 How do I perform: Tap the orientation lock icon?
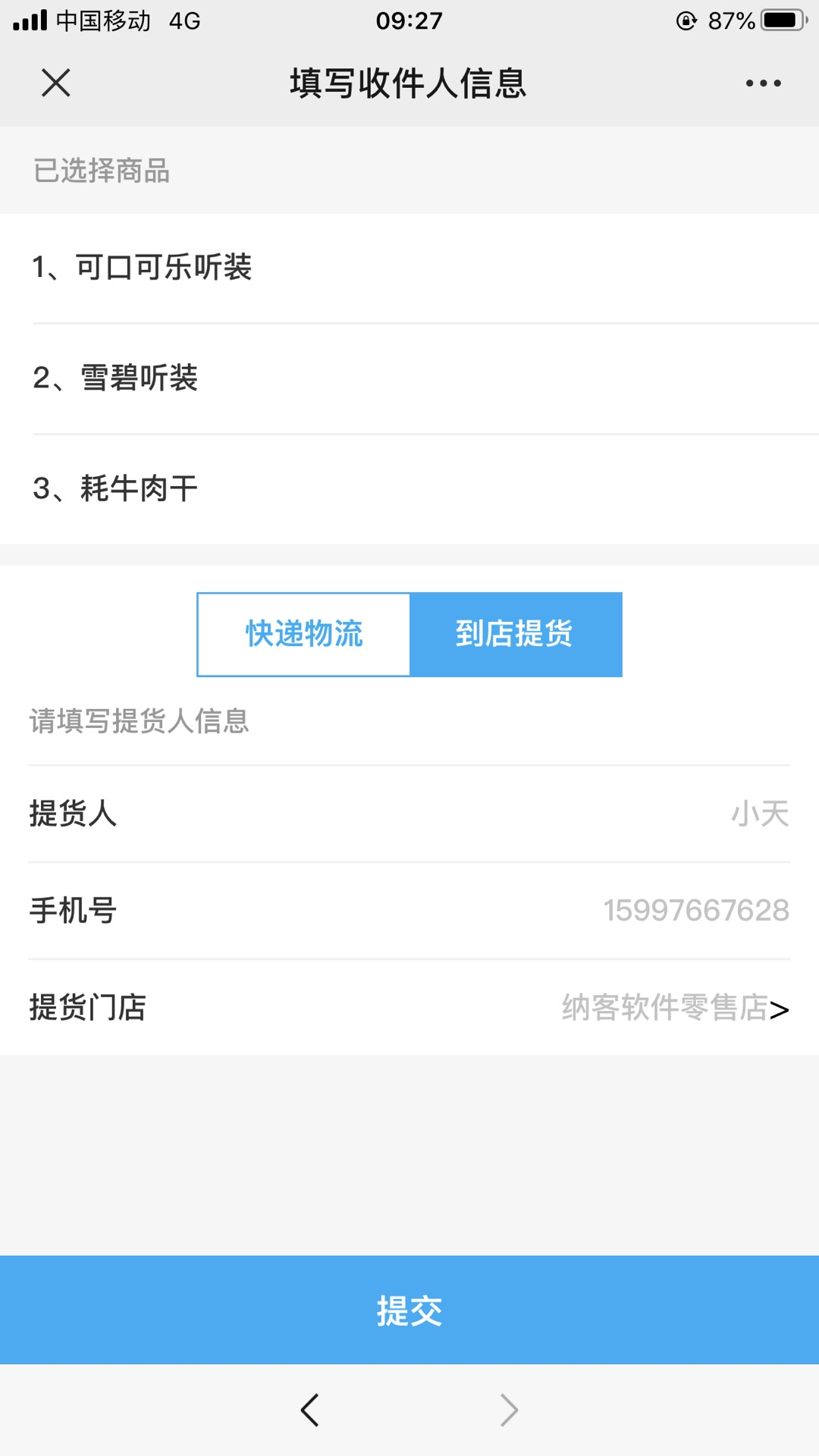[x=685, y=20]
